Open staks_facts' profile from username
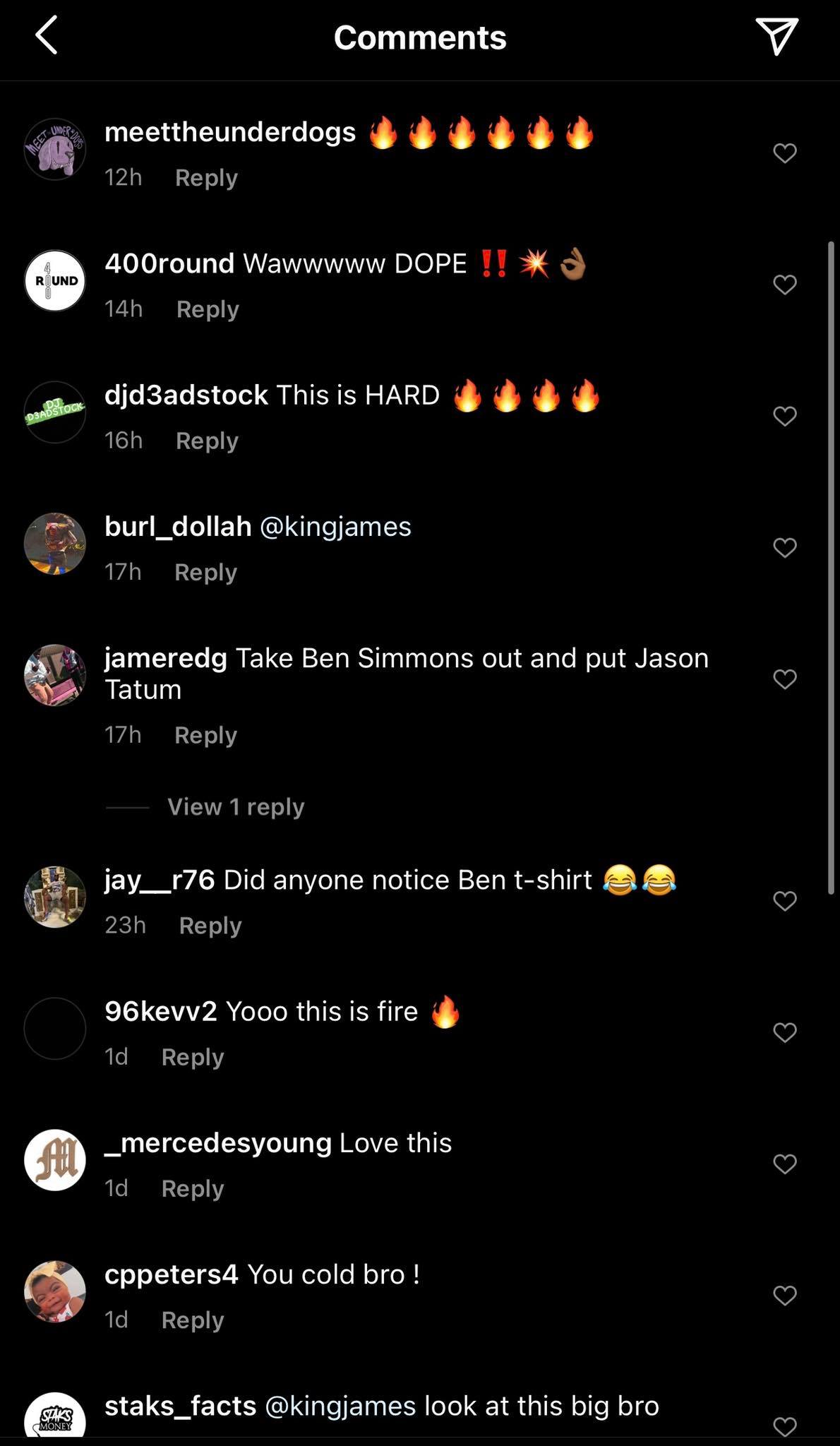This screenshot has width=840, height=1446. tap(180, 1406)
